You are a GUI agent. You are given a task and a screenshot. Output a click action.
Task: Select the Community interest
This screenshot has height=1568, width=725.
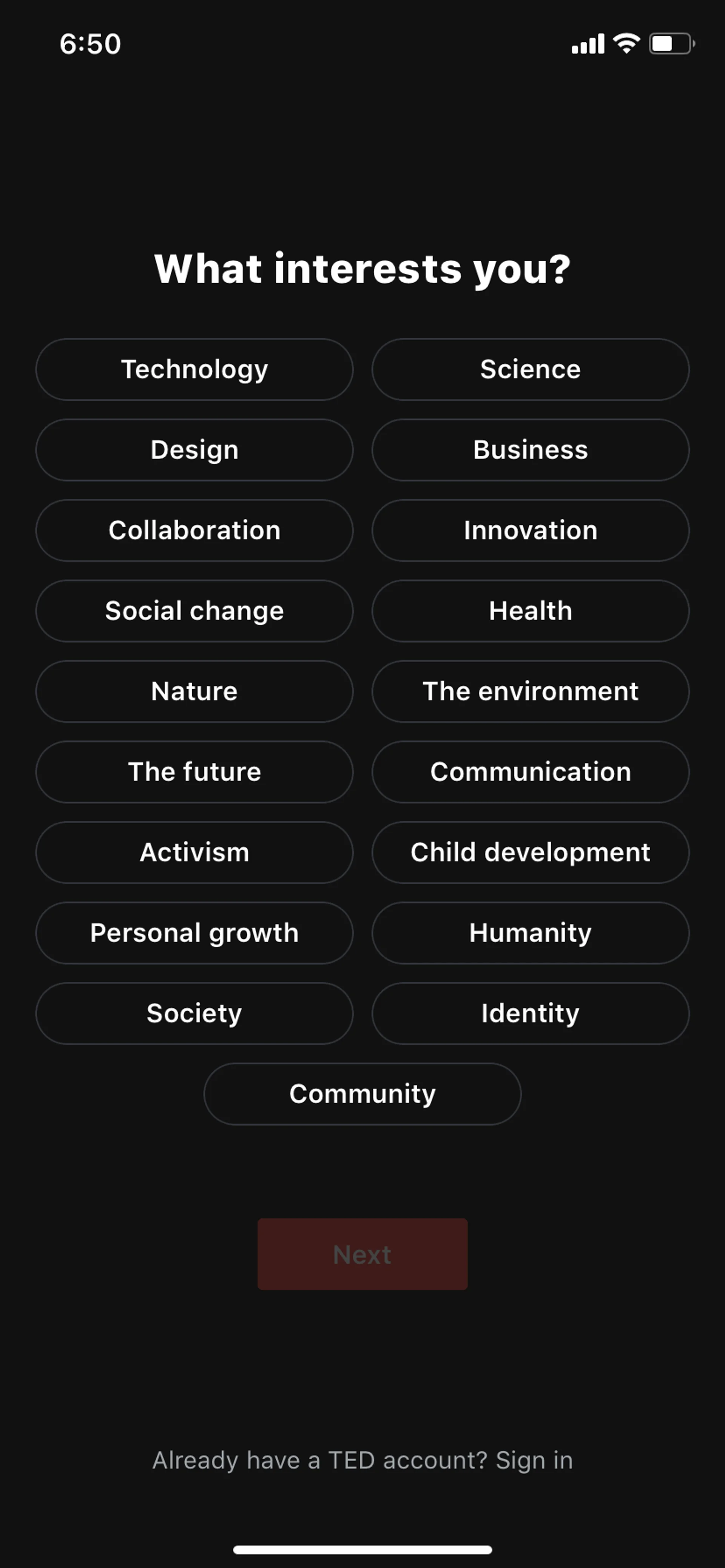pyautogui.click(x=362, y=1094)
